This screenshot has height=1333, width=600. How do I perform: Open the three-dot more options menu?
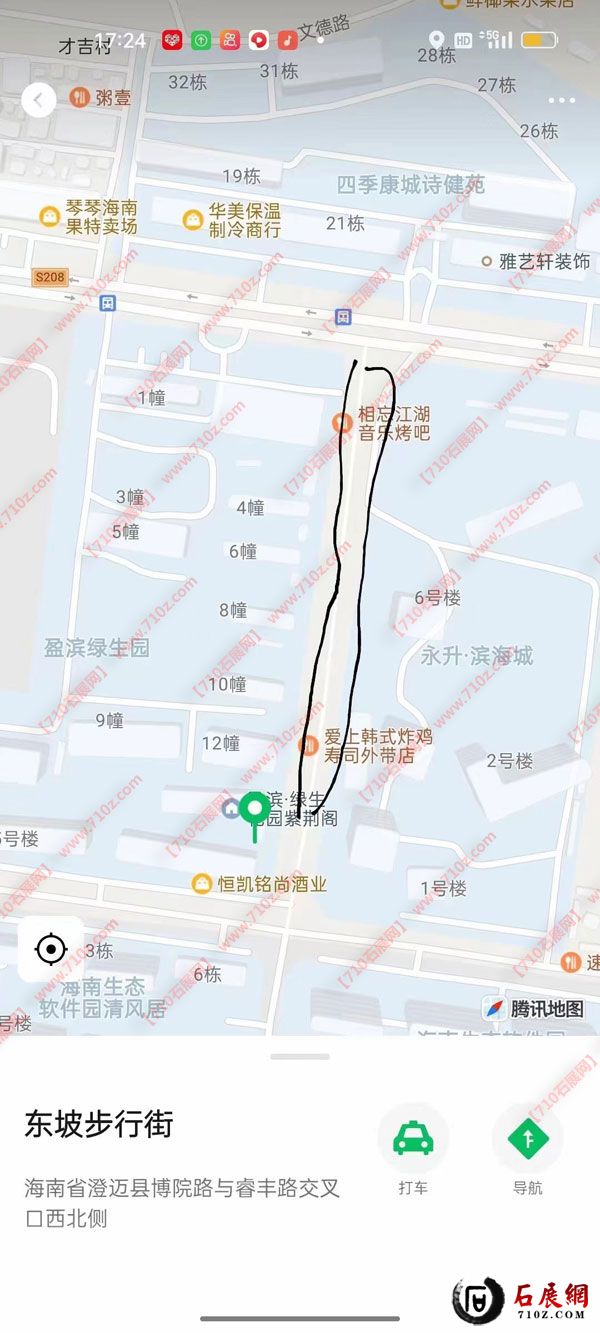coord(562,101)
